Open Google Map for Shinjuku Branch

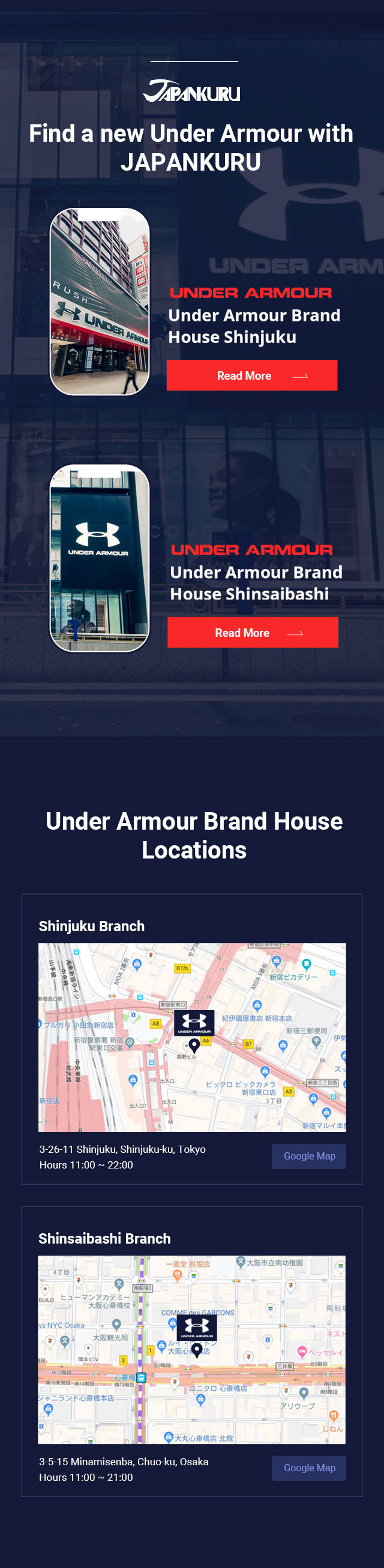coord(308,1156)
